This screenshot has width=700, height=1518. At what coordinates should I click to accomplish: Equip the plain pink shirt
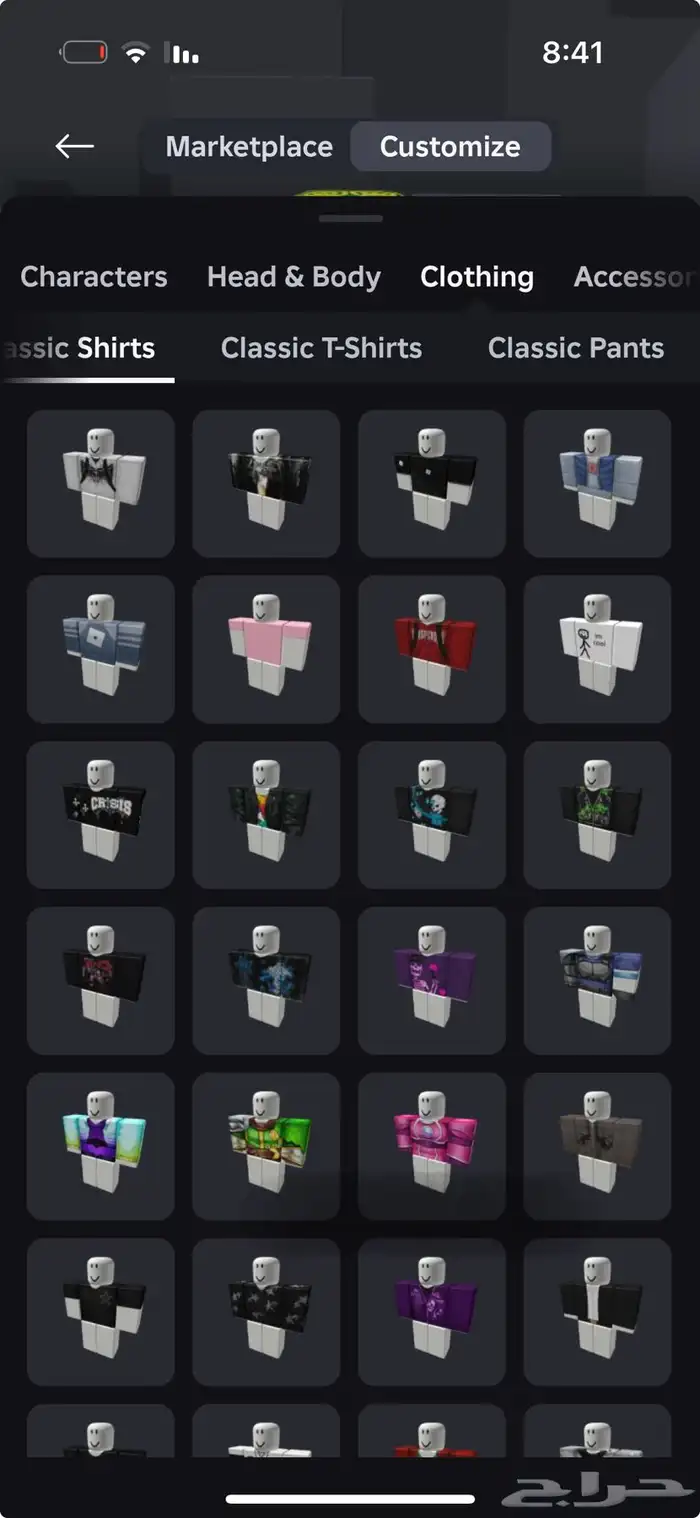[266, 649]
